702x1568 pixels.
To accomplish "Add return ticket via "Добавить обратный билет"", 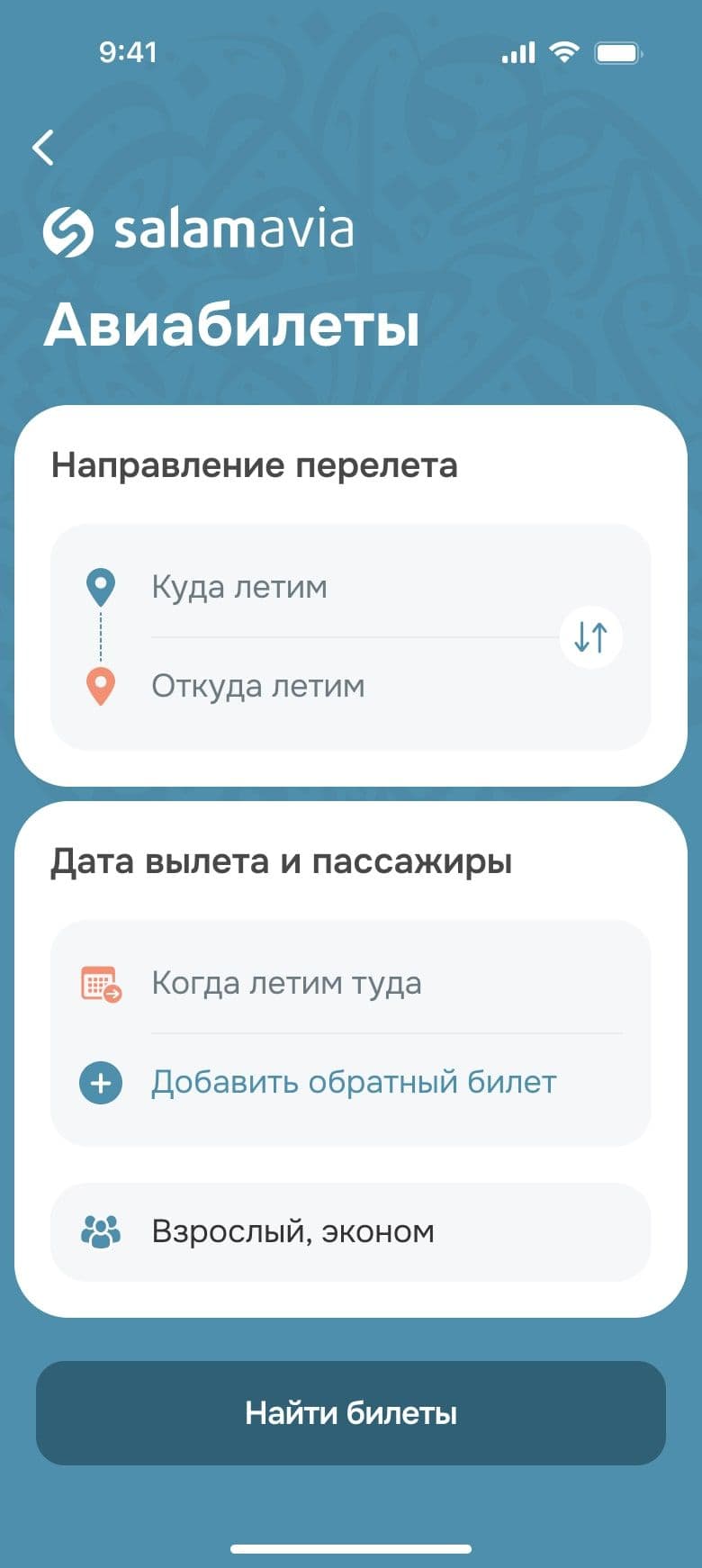I will point(353,1082).
